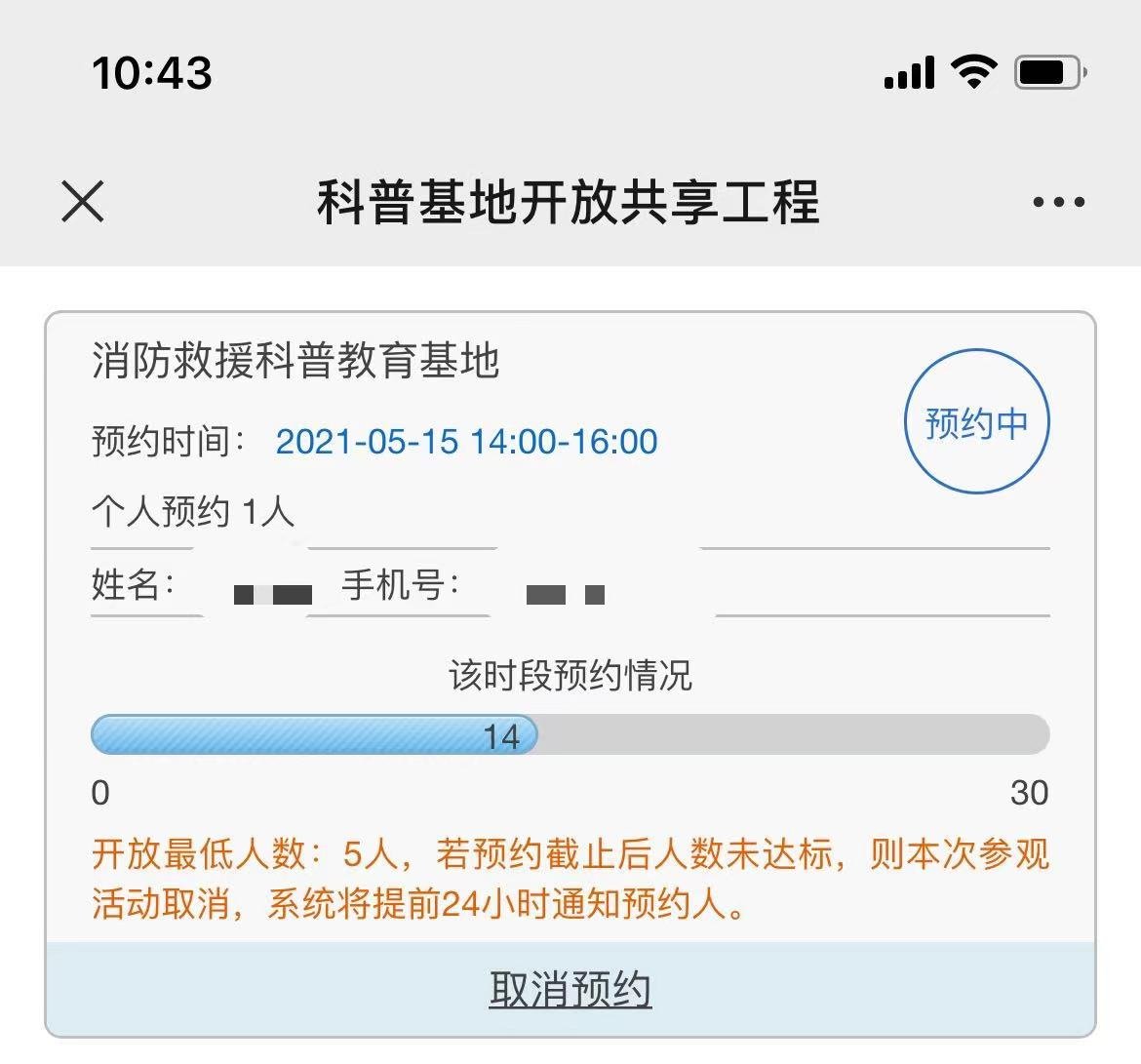Viewport: 1141px width, 1064px height.
Task: Tap 取消预约 to cancel the reservation
Action: pyautogui.click(x=570, y=989)
